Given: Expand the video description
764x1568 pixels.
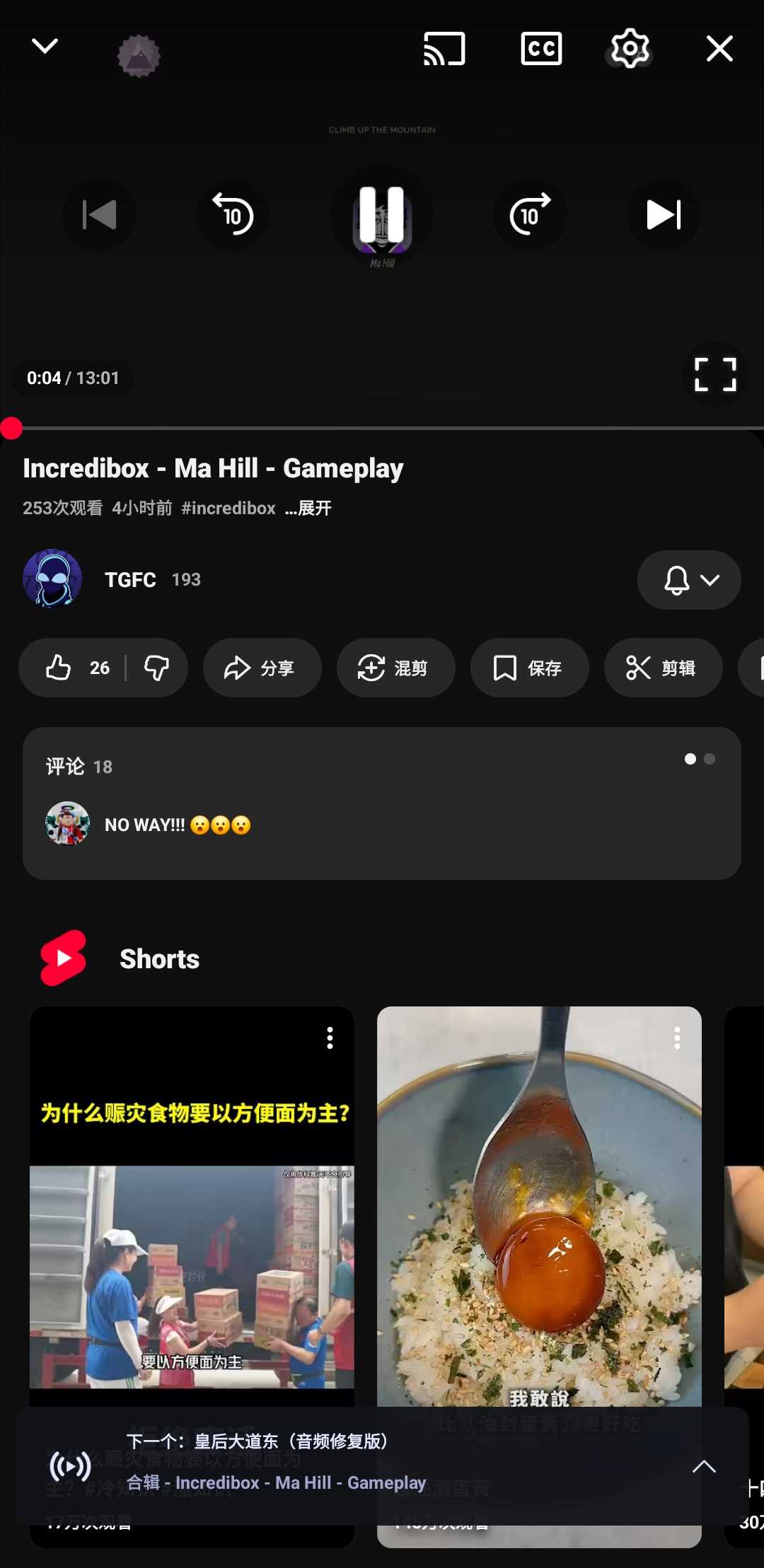Looking at the screenshot, I should [308, 509].
